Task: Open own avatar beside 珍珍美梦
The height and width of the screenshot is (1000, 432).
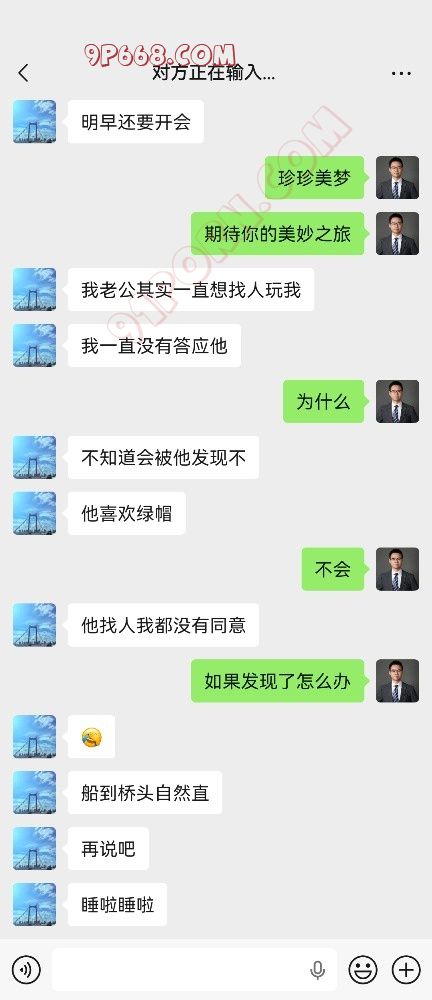Action: 398,177
